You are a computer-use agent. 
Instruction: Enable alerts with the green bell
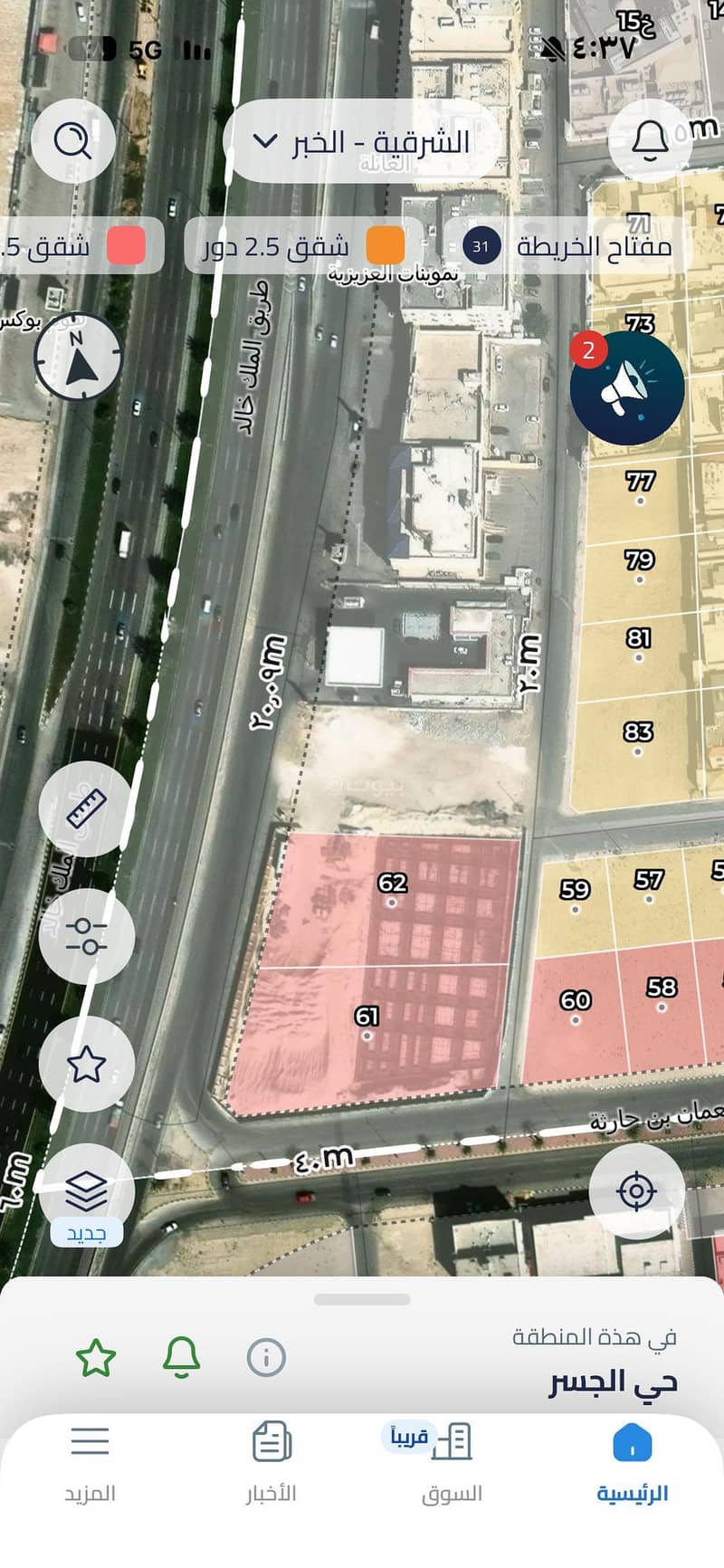181,1357
